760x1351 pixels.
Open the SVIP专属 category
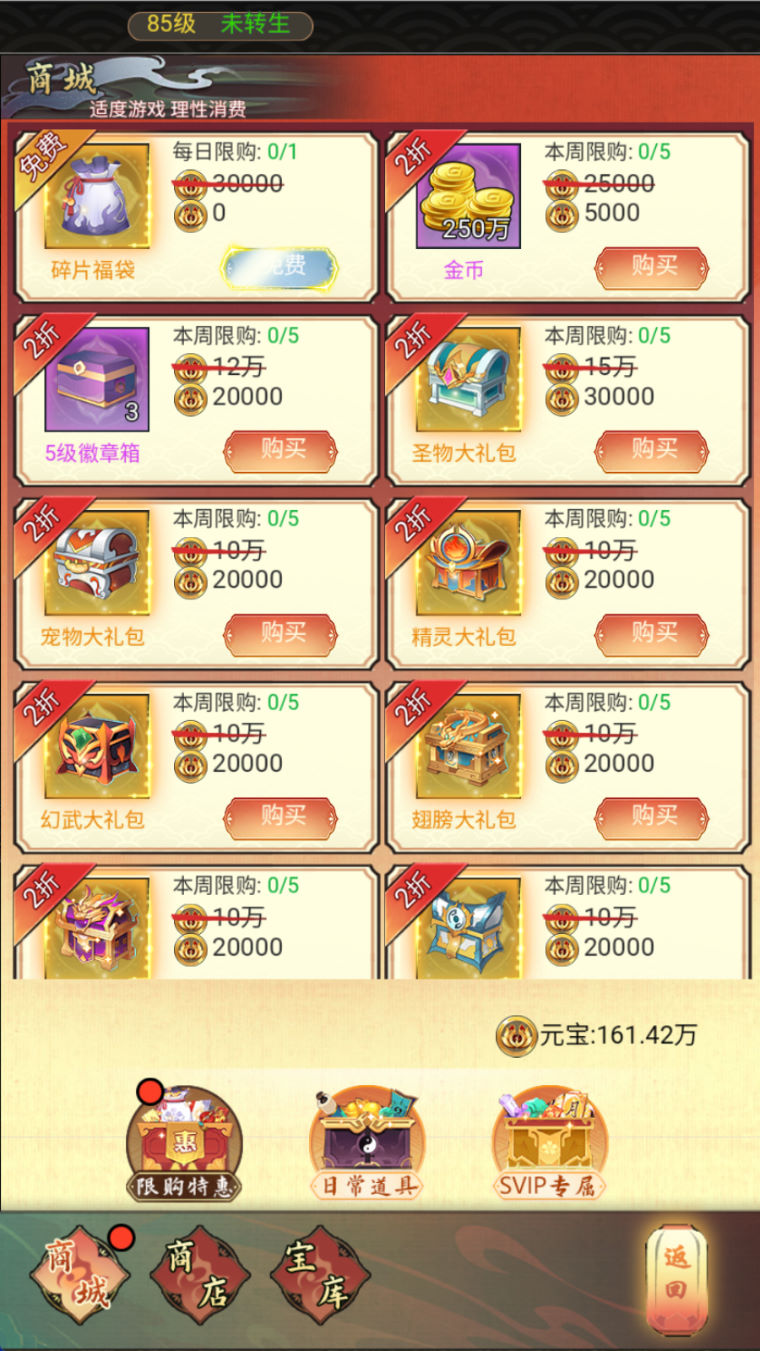549,1145
